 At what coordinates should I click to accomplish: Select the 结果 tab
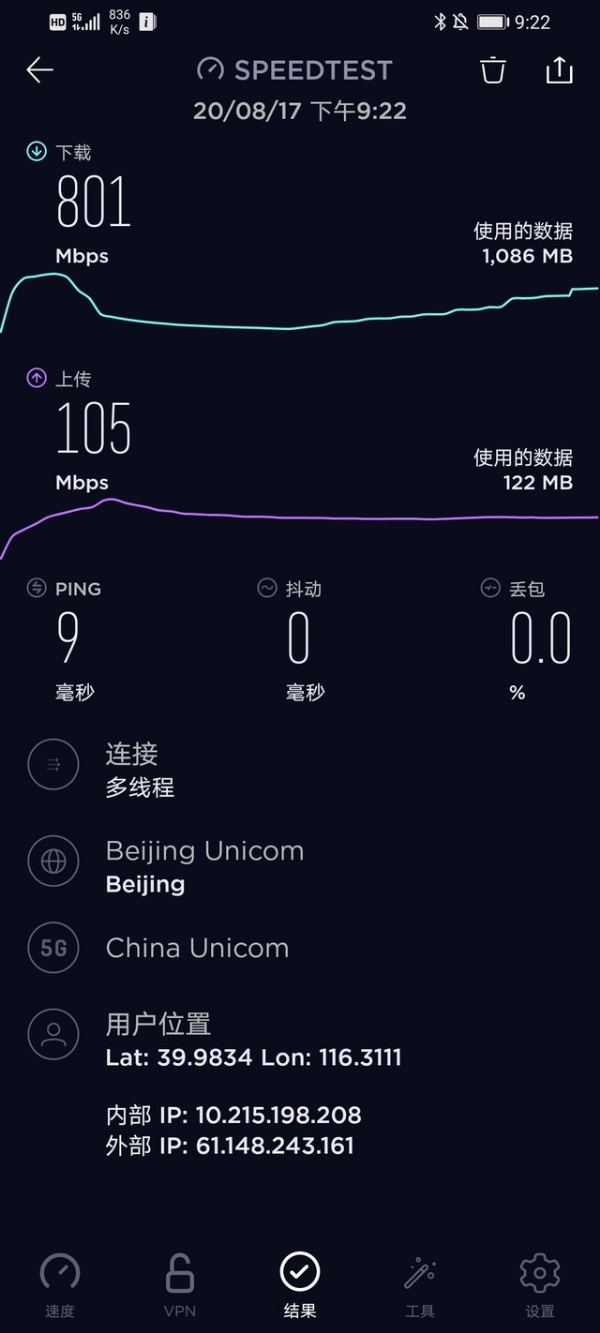point(300,1285)
